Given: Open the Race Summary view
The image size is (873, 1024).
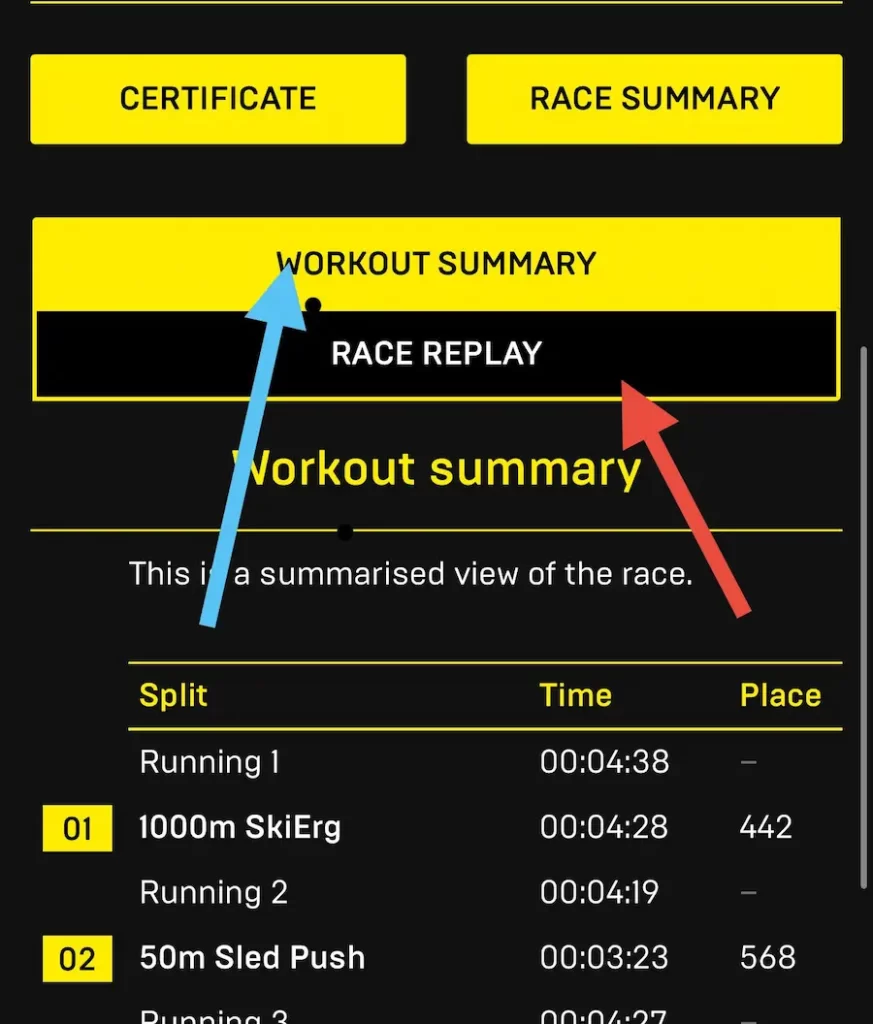Looking at the screenshot, I should (x=653, y=98).
